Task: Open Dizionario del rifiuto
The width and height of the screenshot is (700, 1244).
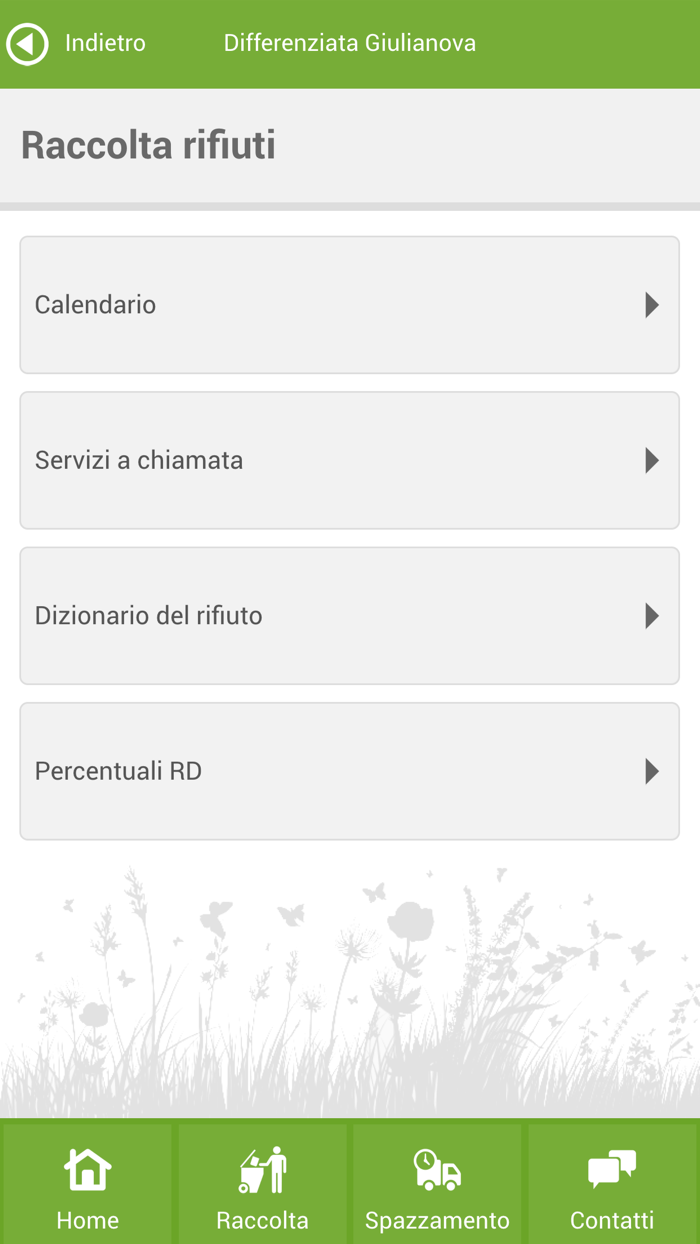Action: [350, 616]
